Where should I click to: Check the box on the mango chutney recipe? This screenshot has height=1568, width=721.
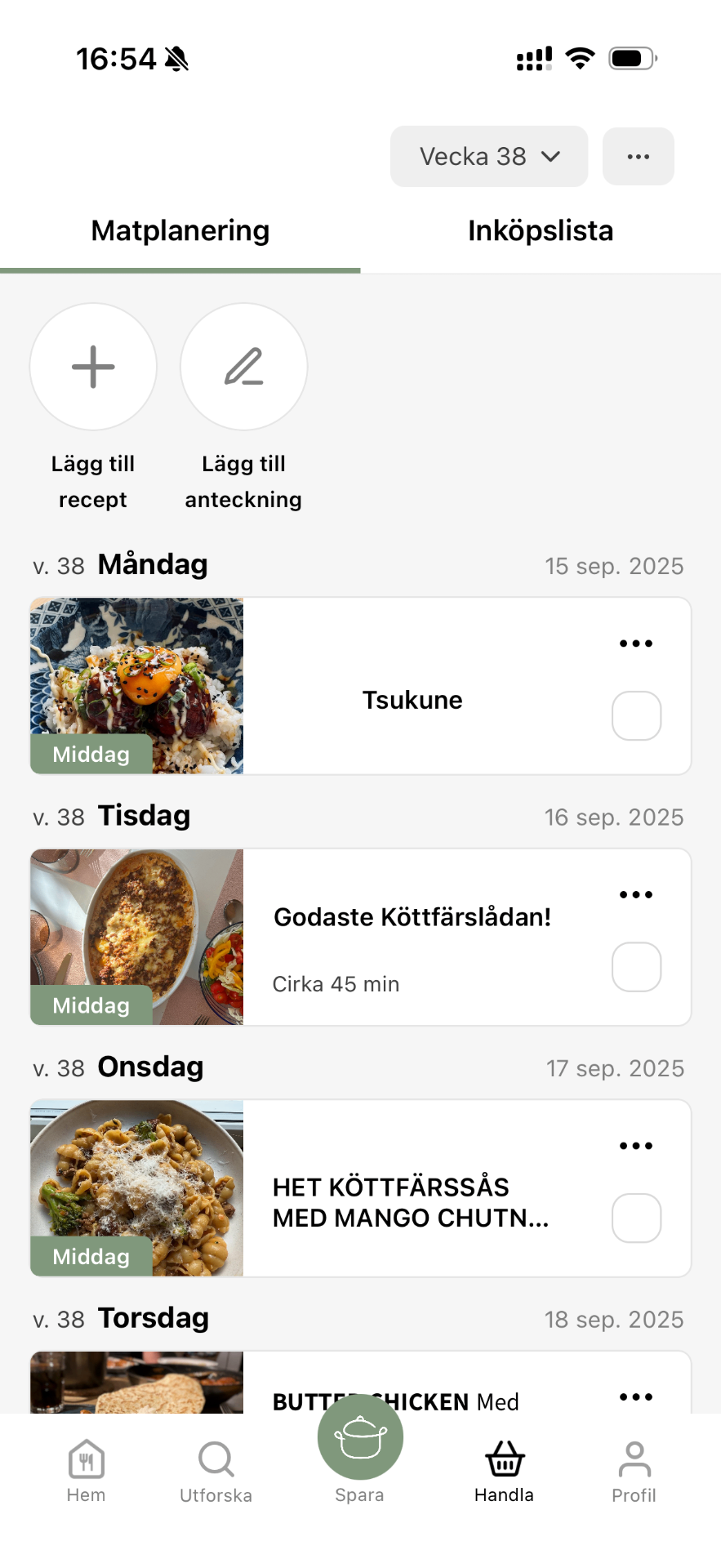pyautogui.click(x=636, y=1218)
